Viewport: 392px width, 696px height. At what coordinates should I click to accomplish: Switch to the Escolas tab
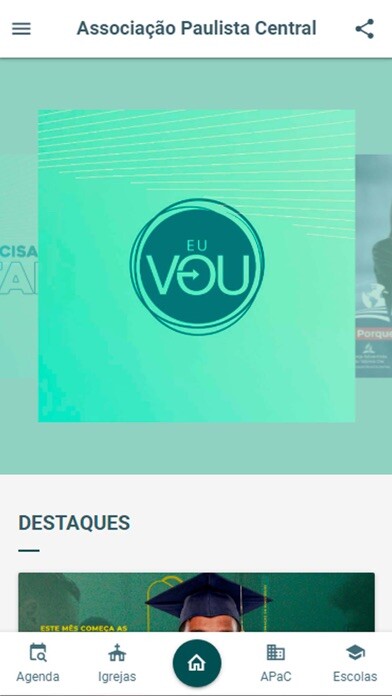click(355, 664)
